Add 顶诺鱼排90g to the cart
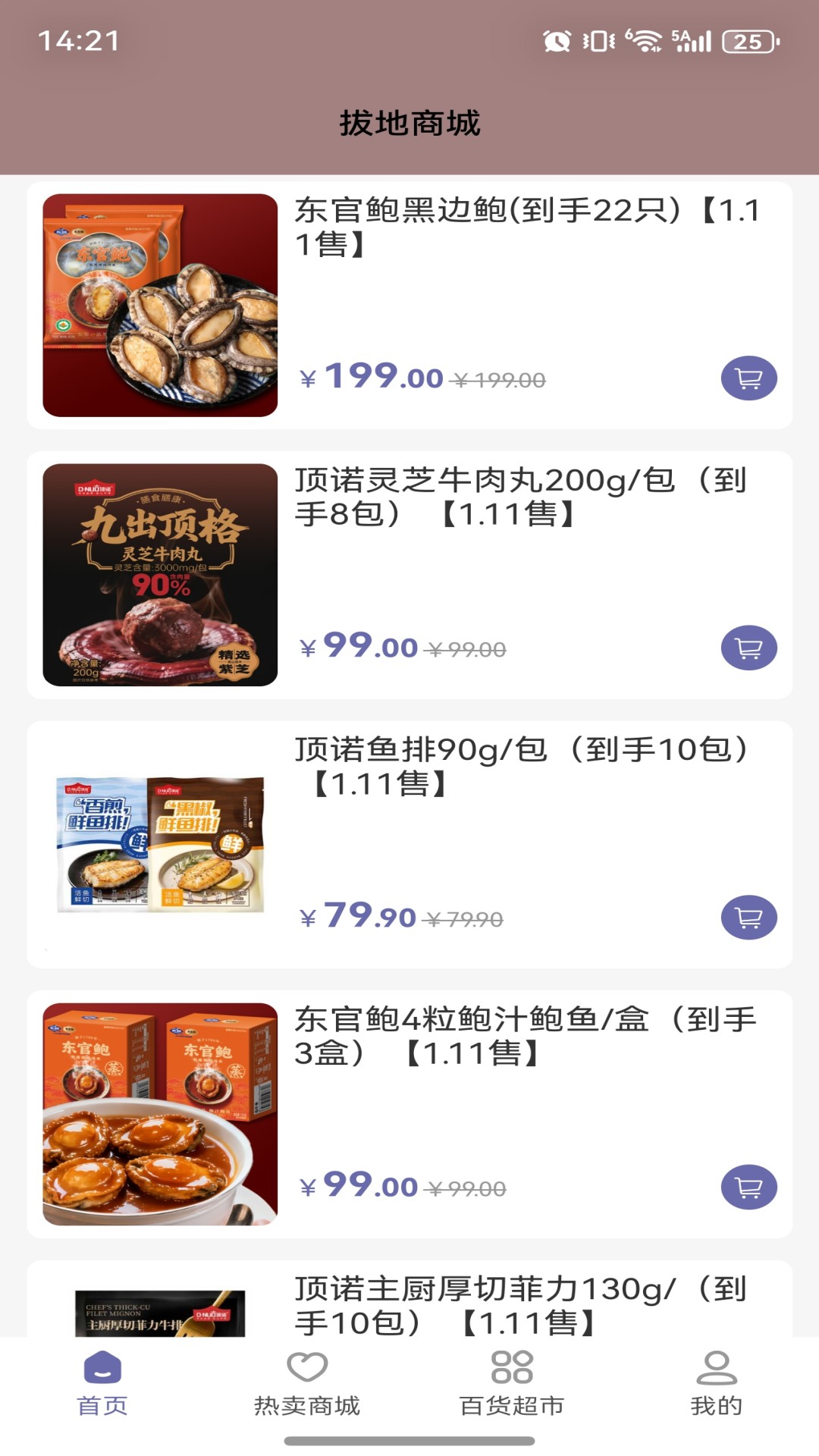Screen dimensions: 819x1456 click(x=748, y=918)
